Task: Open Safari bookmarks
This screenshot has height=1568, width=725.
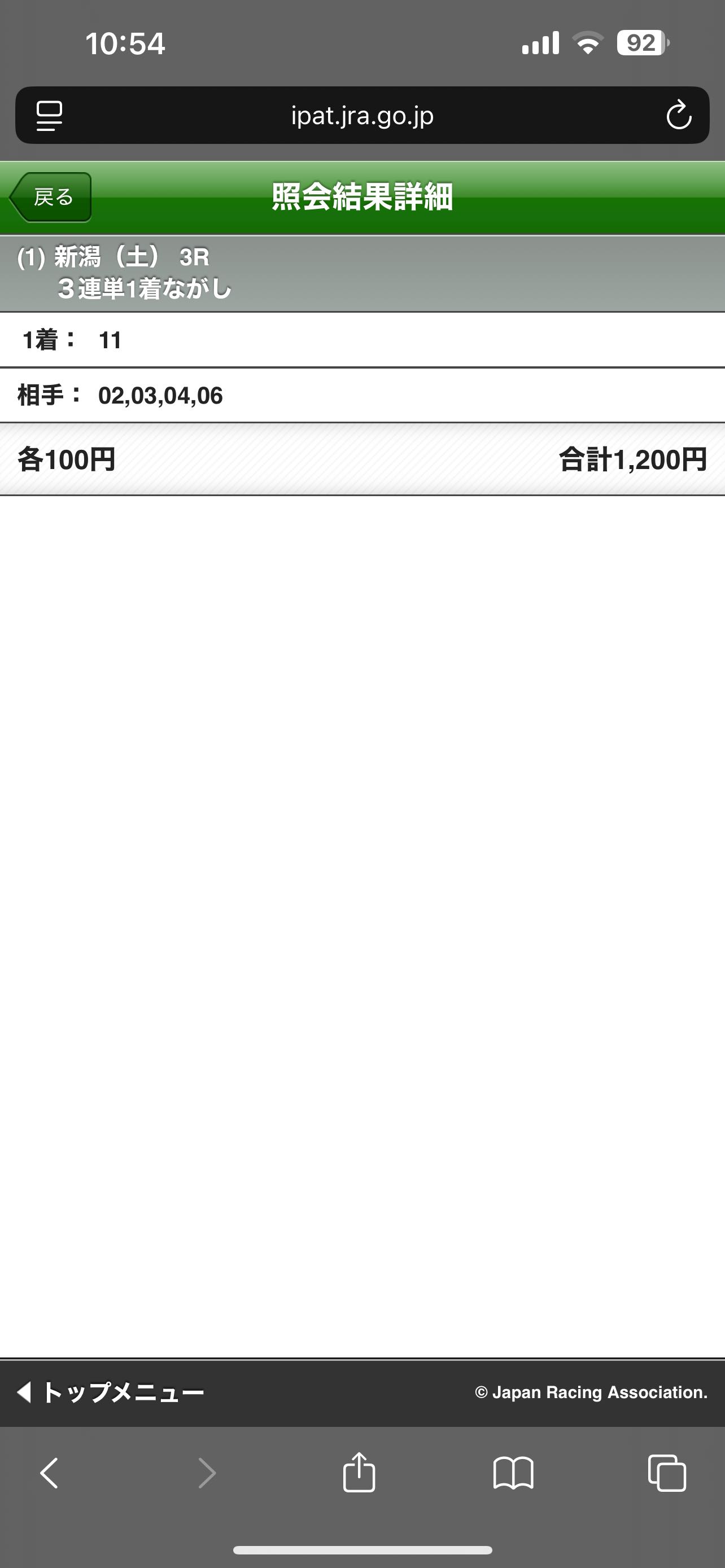Action: click(x=513, y=1473)
